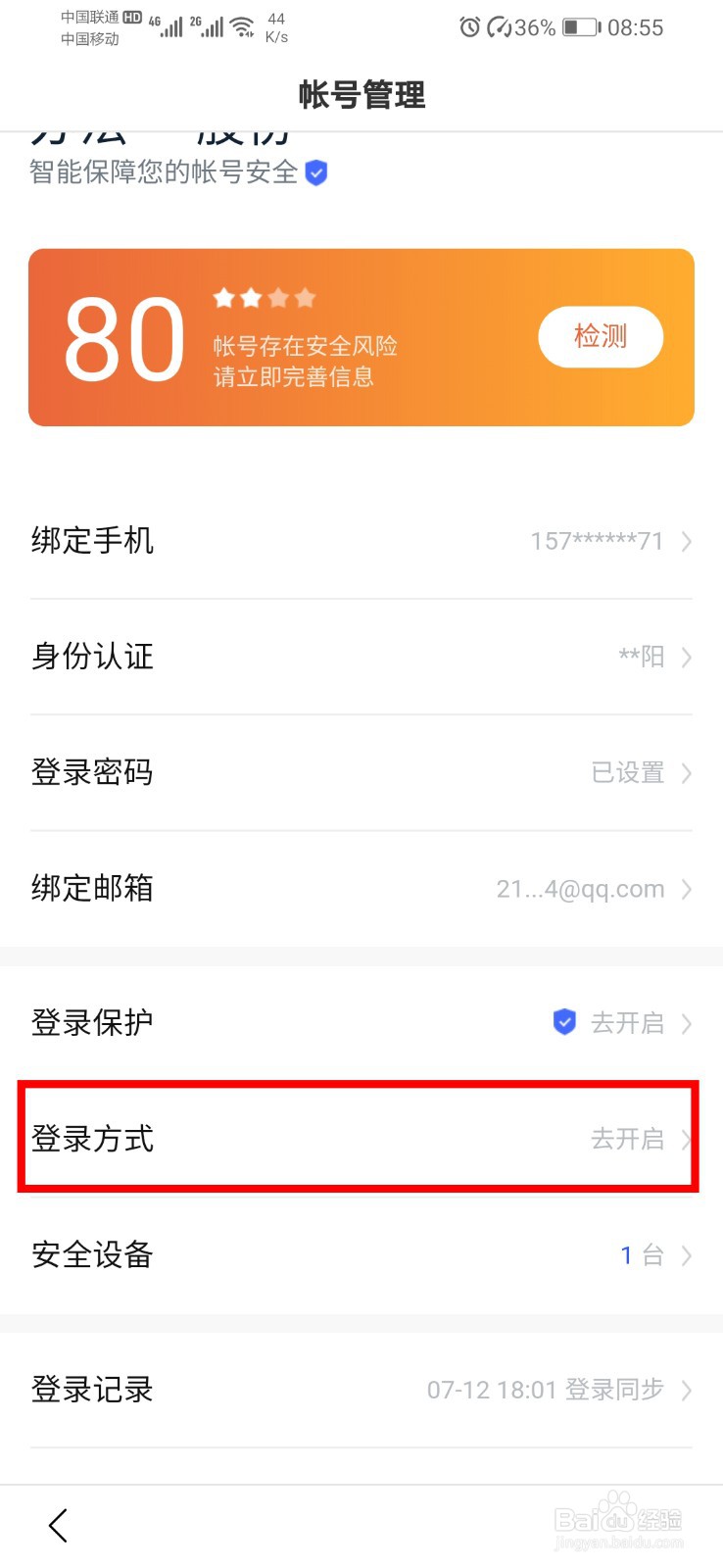Click the back arrow at bottom left
This screenshot has height=1568, width=723.
[56, 1525]
